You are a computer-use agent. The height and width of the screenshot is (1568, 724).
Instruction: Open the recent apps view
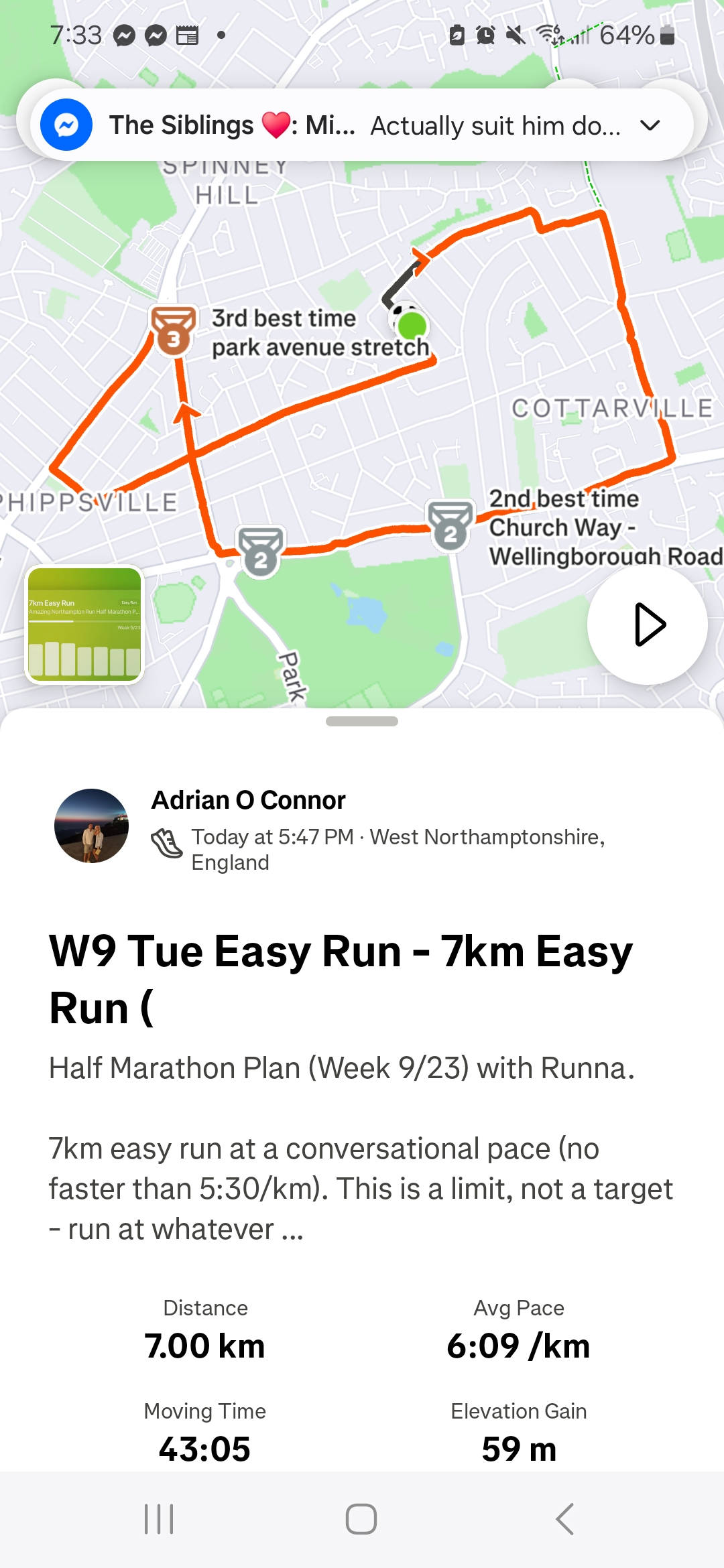159,1518
